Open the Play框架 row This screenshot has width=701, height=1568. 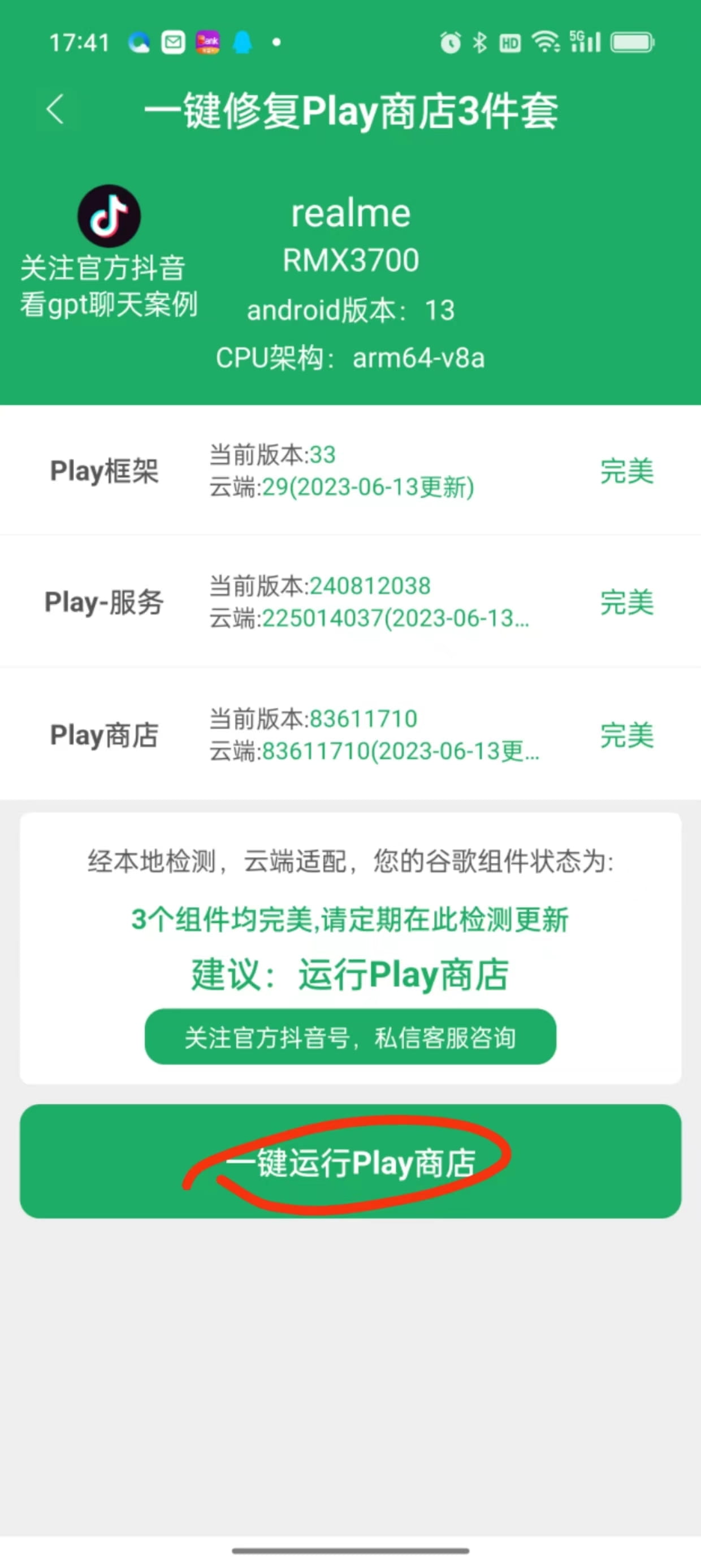tap(350, 471)
